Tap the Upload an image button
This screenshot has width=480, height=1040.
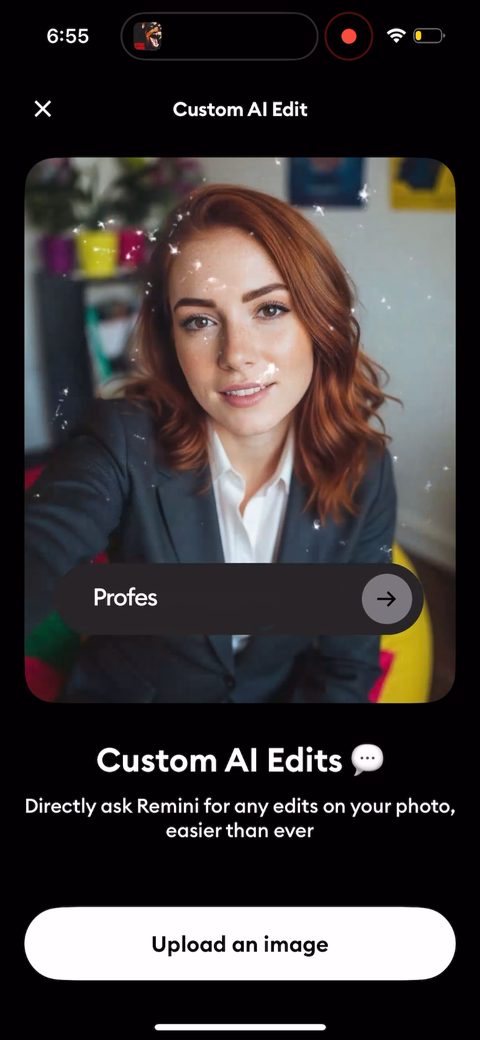point(240,943)
